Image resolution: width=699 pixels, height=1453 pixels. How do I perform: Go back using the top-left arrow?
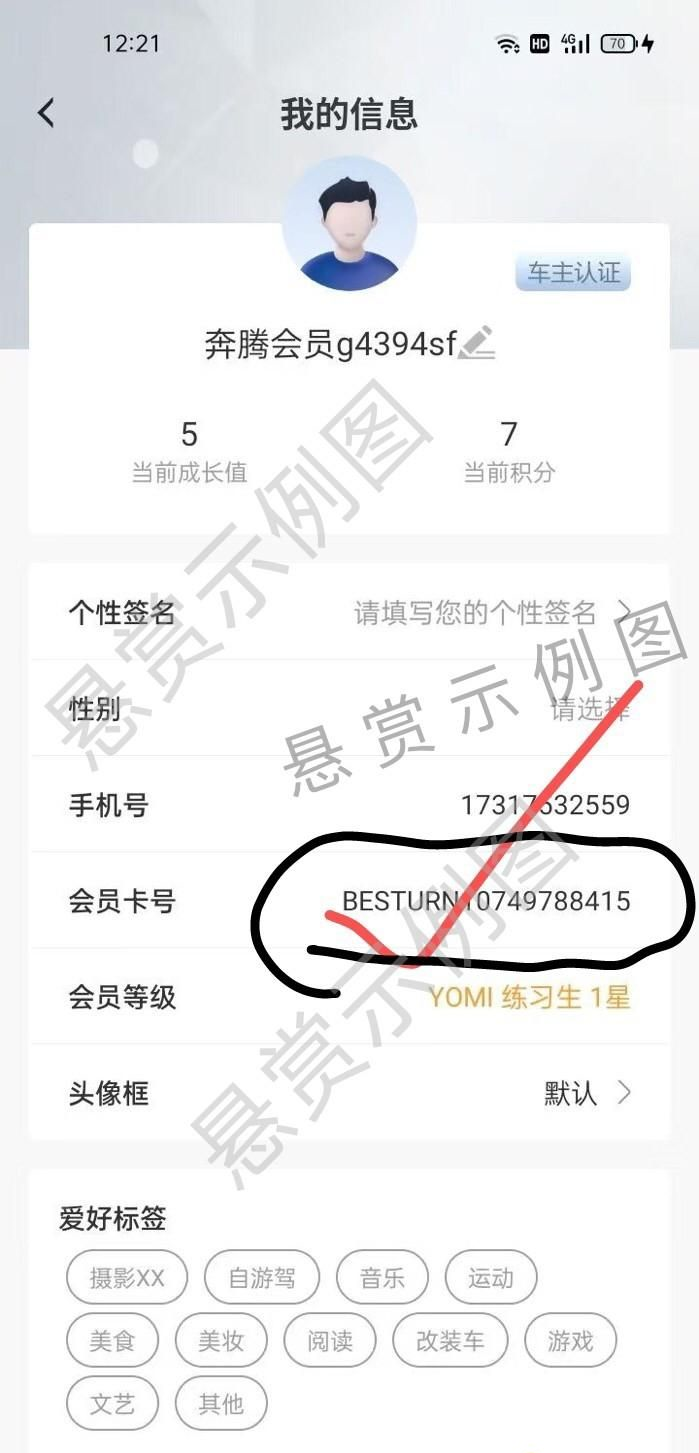tap(46, 113)
